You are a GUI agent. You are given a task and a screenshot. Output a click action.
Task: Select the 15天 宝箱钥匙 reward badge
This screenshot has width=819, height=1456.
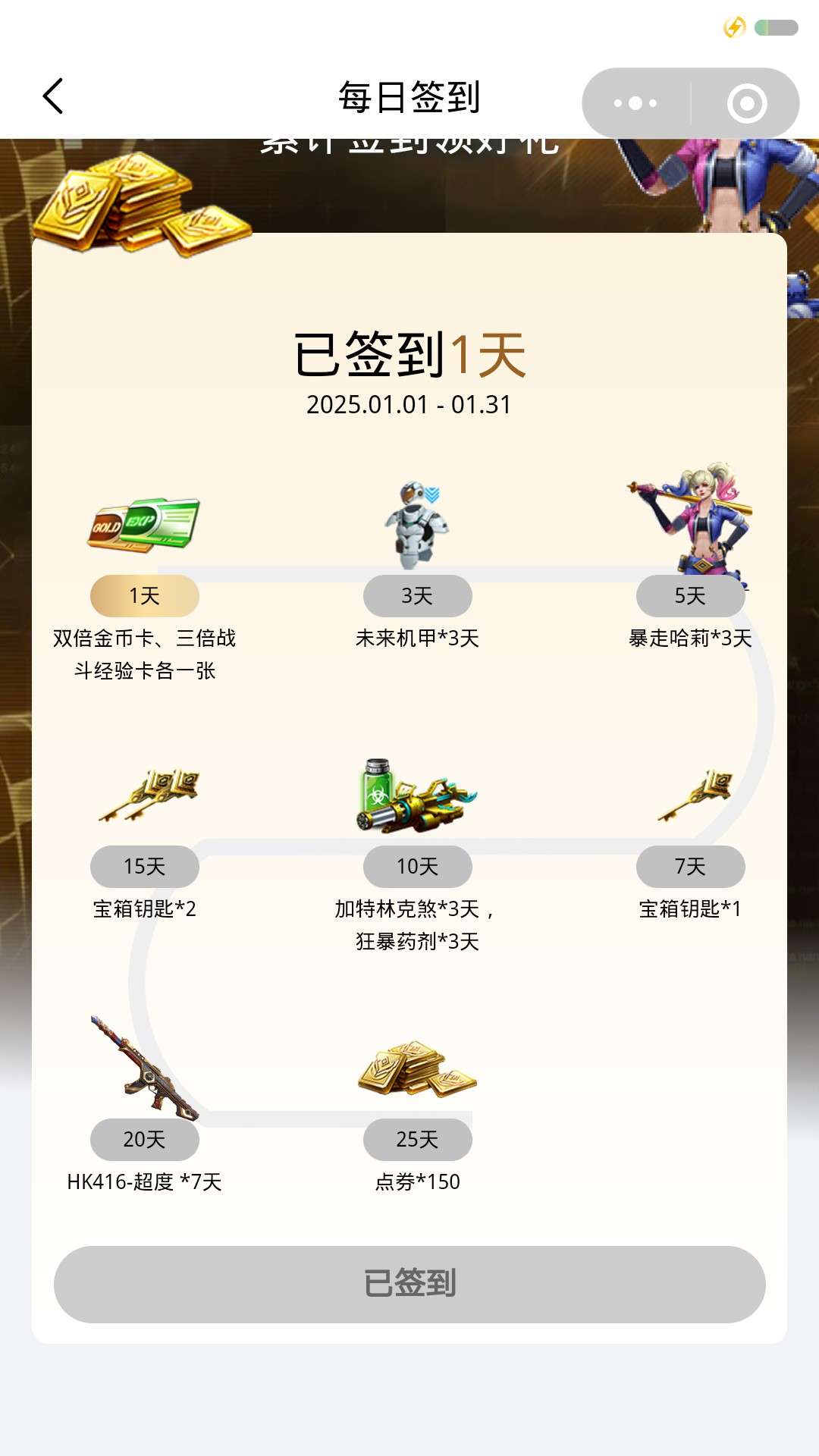coord(144,867)
